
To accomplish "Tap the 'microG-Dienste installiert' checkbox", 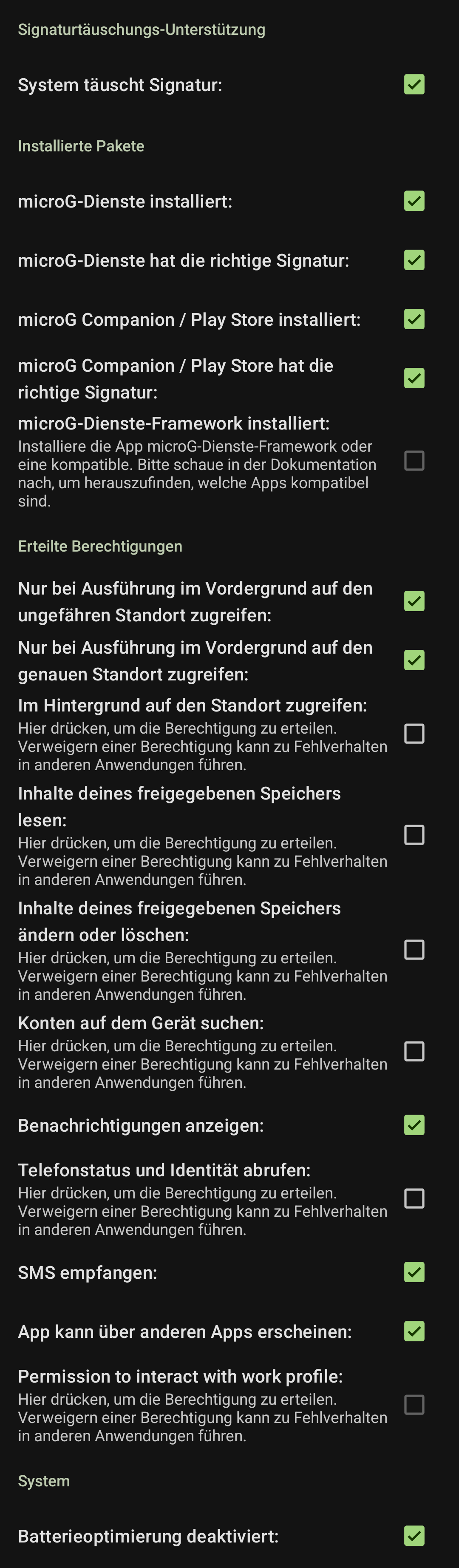I will click(x=414, y=202).
